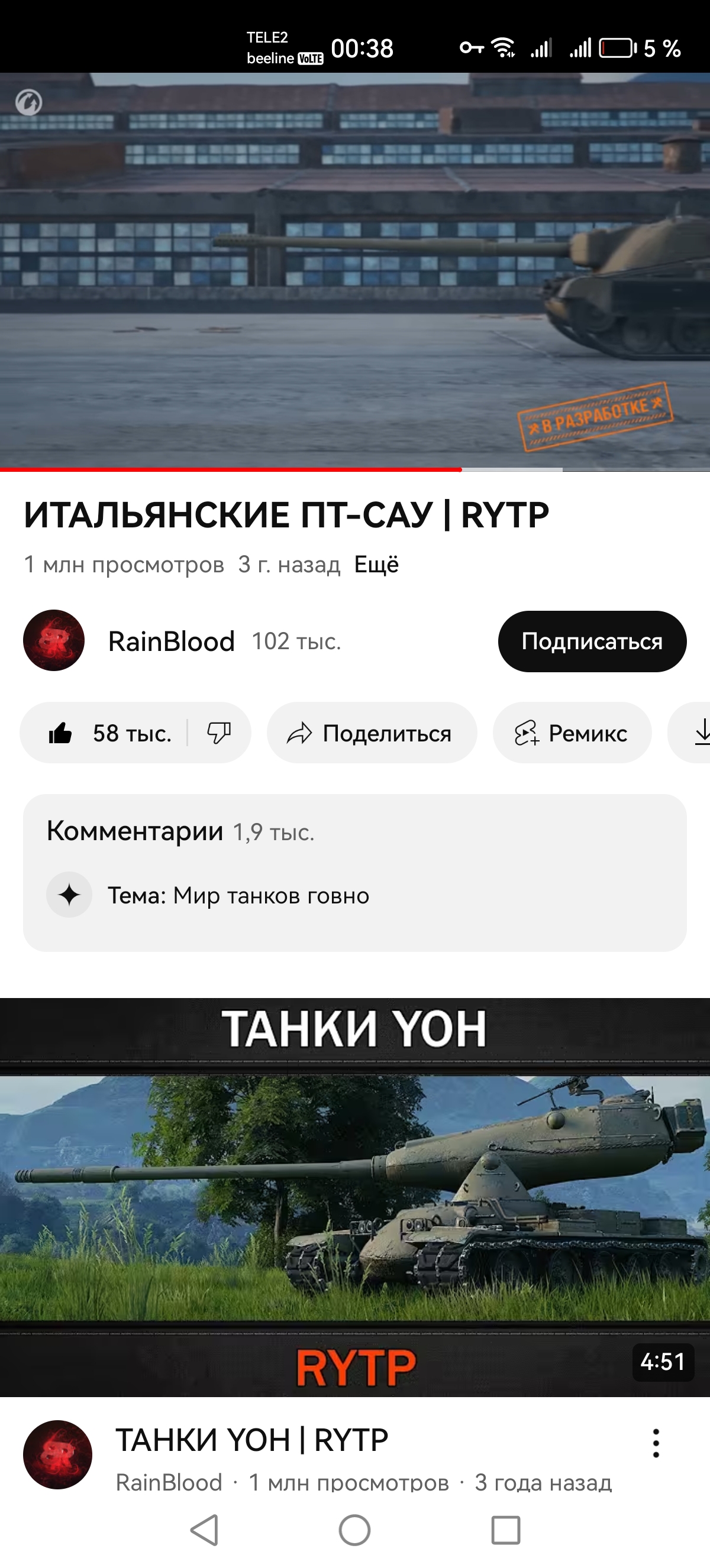710x1568 pixels.
Task: Tap the video player area
Action: click(x=355, y=271)
